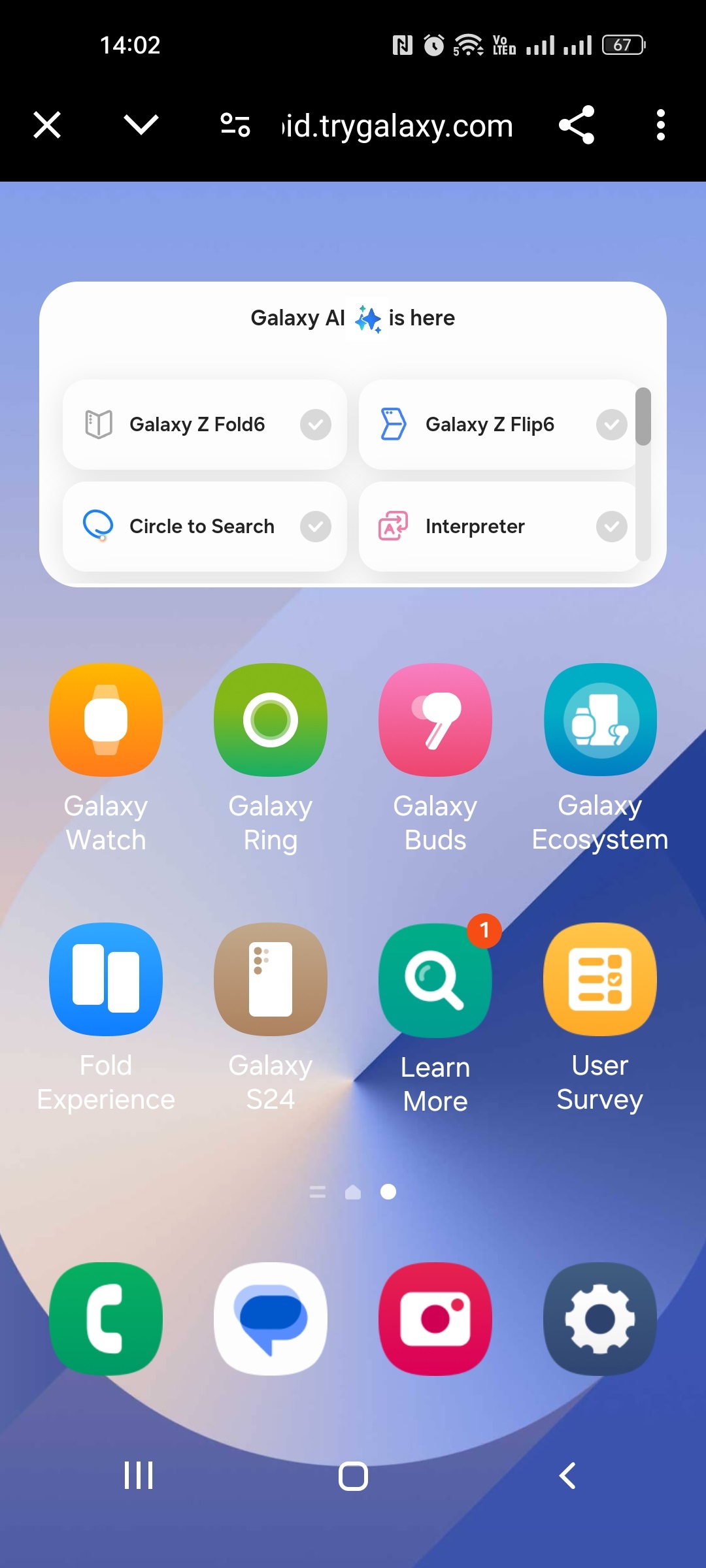Open the browser overflow menu
Screen dimensions: 706x1568
click(x=661, y=125)
